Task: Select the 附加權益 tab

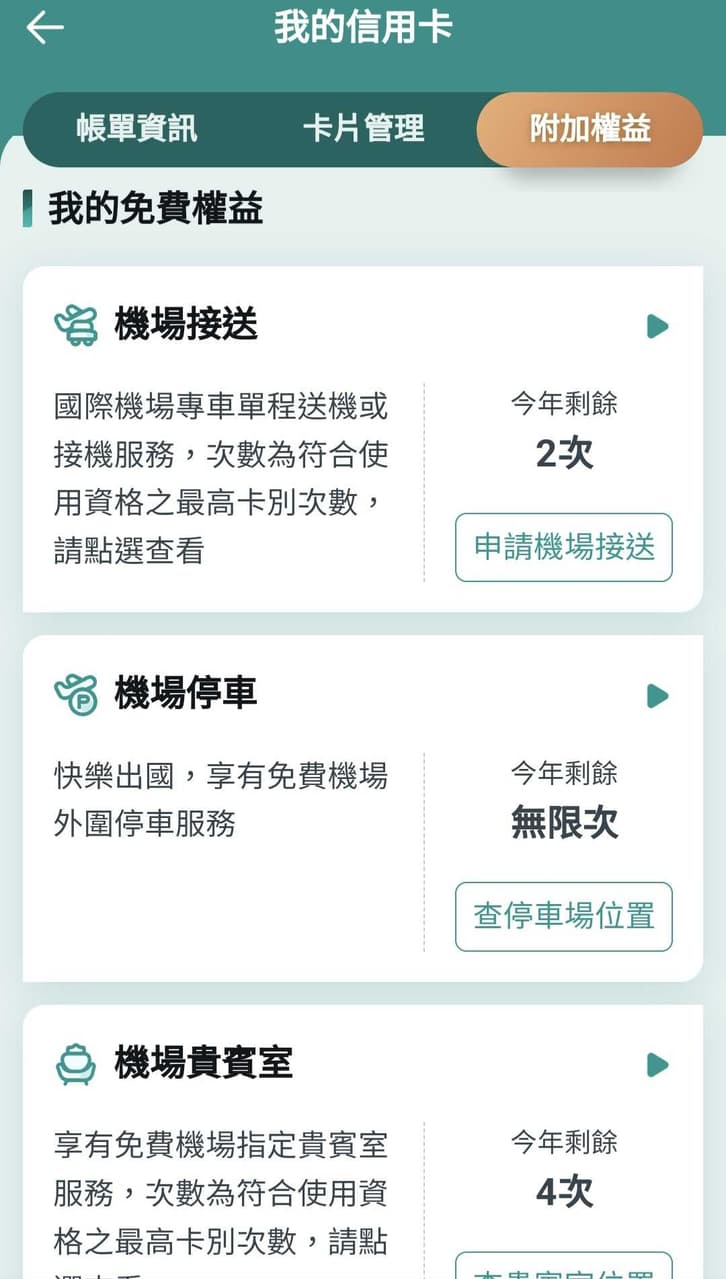Action: pos(590,129)
